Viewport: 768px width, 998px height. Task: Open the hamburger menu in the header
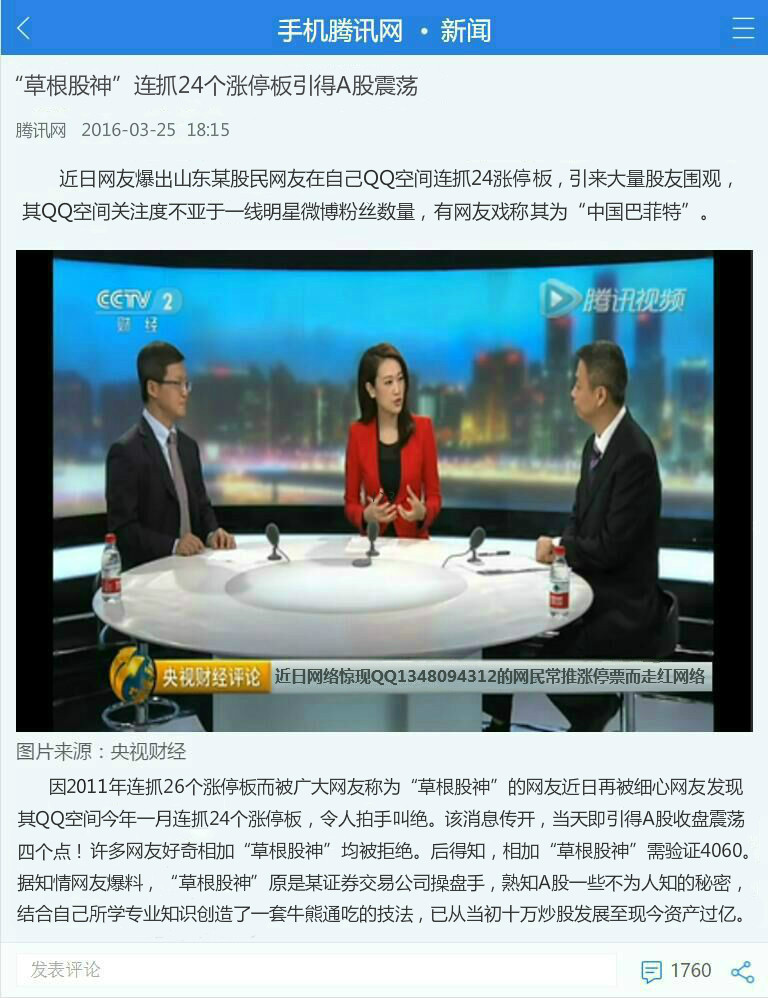[742, 29]
